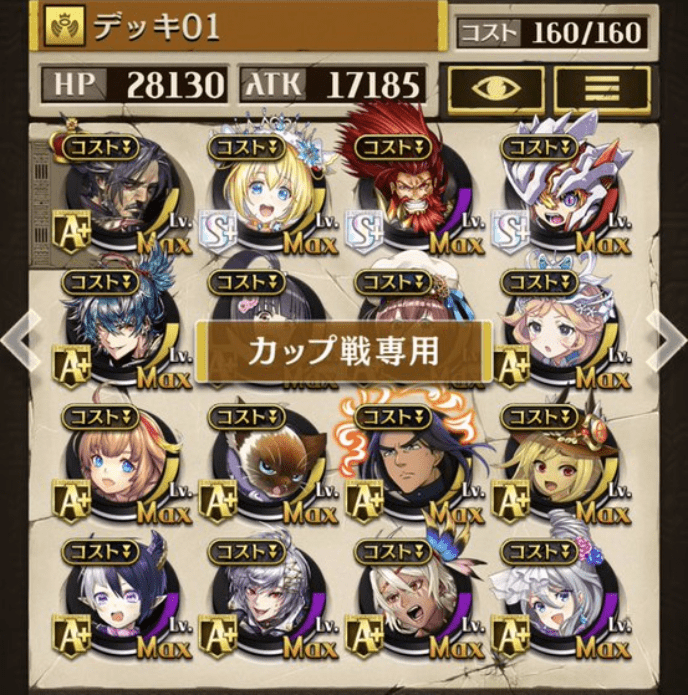The height and width of the screenshot is (695, 688).
Task: Select the silver-haired girl with flower headdress card
Action: [555, 600]
